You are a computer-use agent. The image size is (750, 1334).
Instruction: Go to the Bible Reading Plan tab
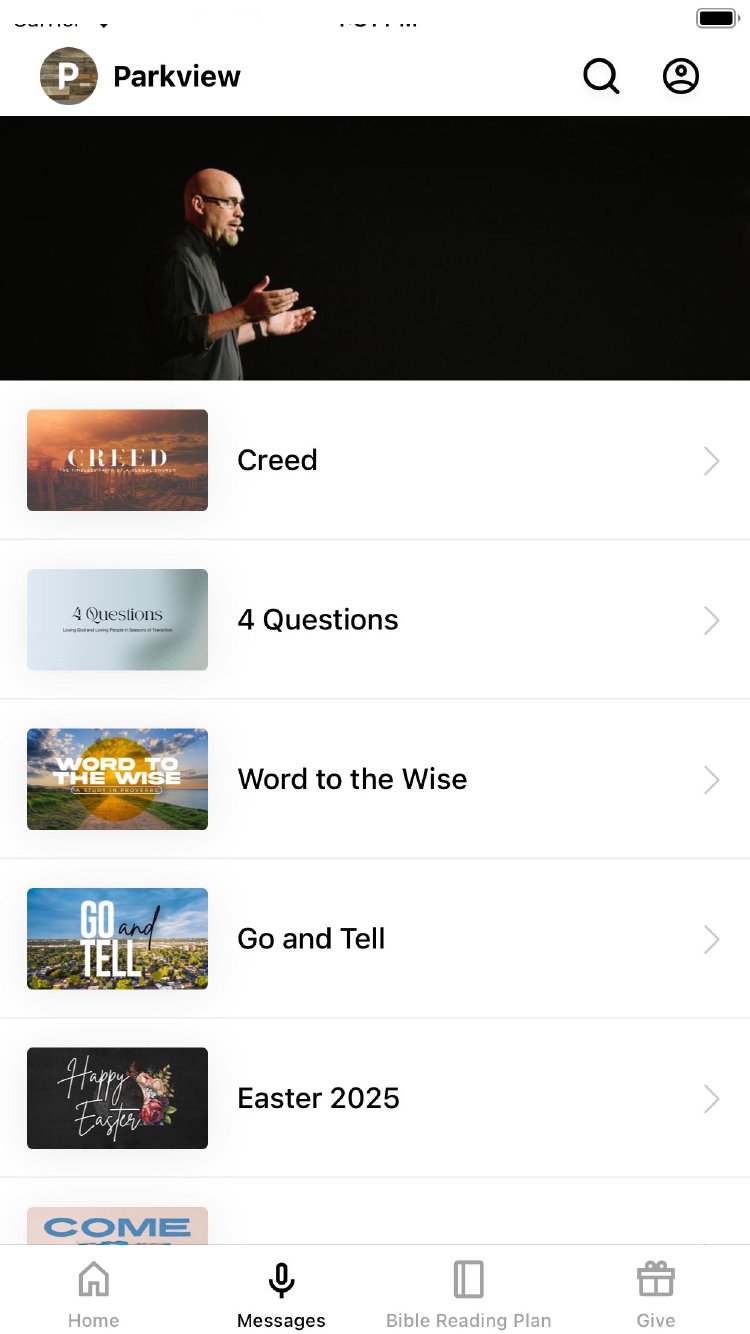click(x=468, y=1293)
